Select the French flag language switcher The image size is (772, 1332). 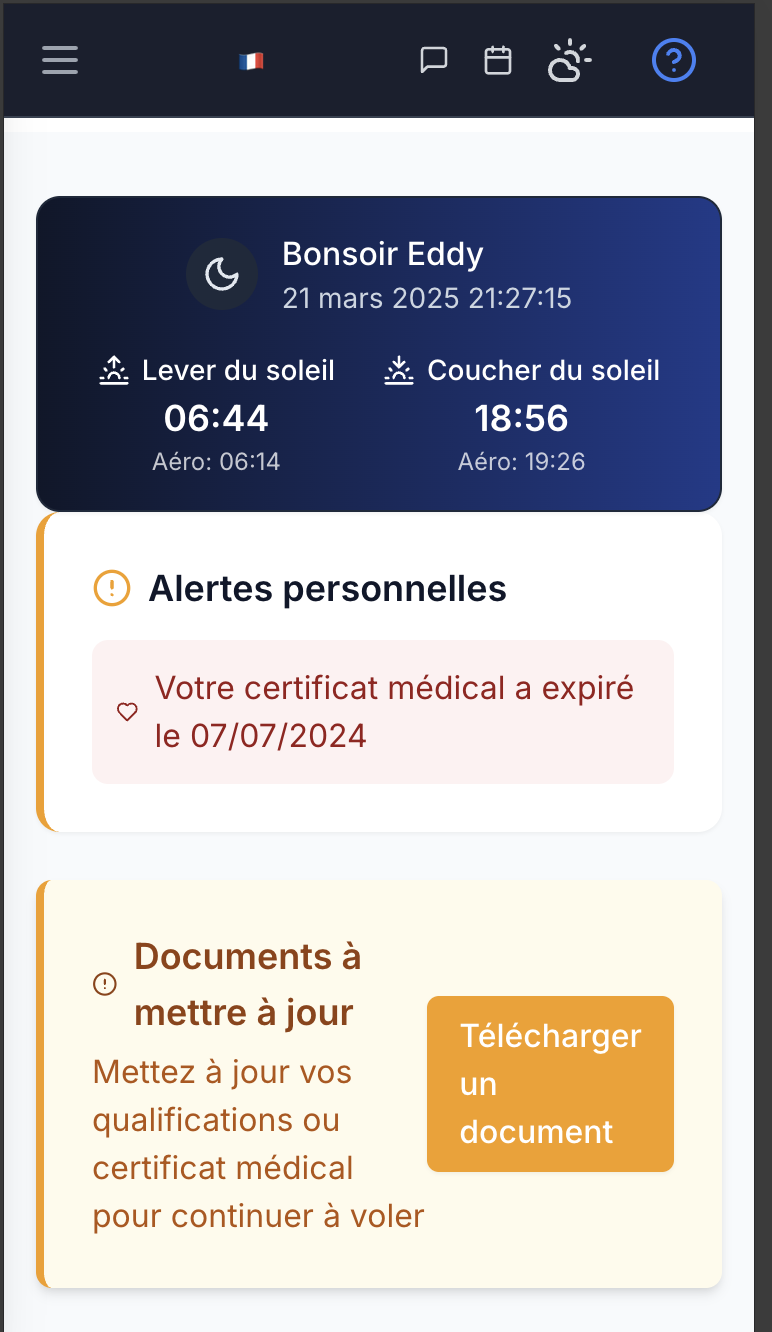(251, 60)
